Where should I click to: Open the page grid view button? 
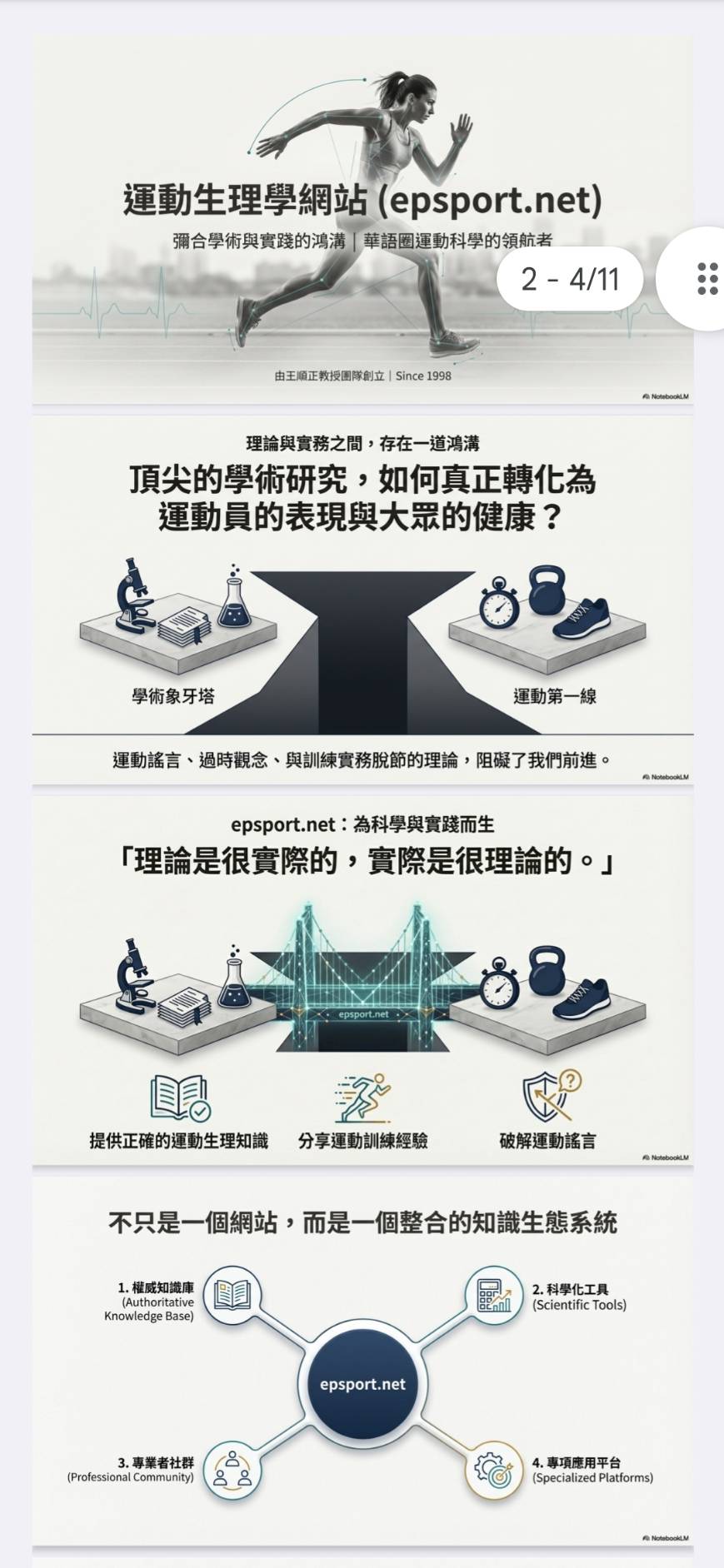[x=707, y=279]
